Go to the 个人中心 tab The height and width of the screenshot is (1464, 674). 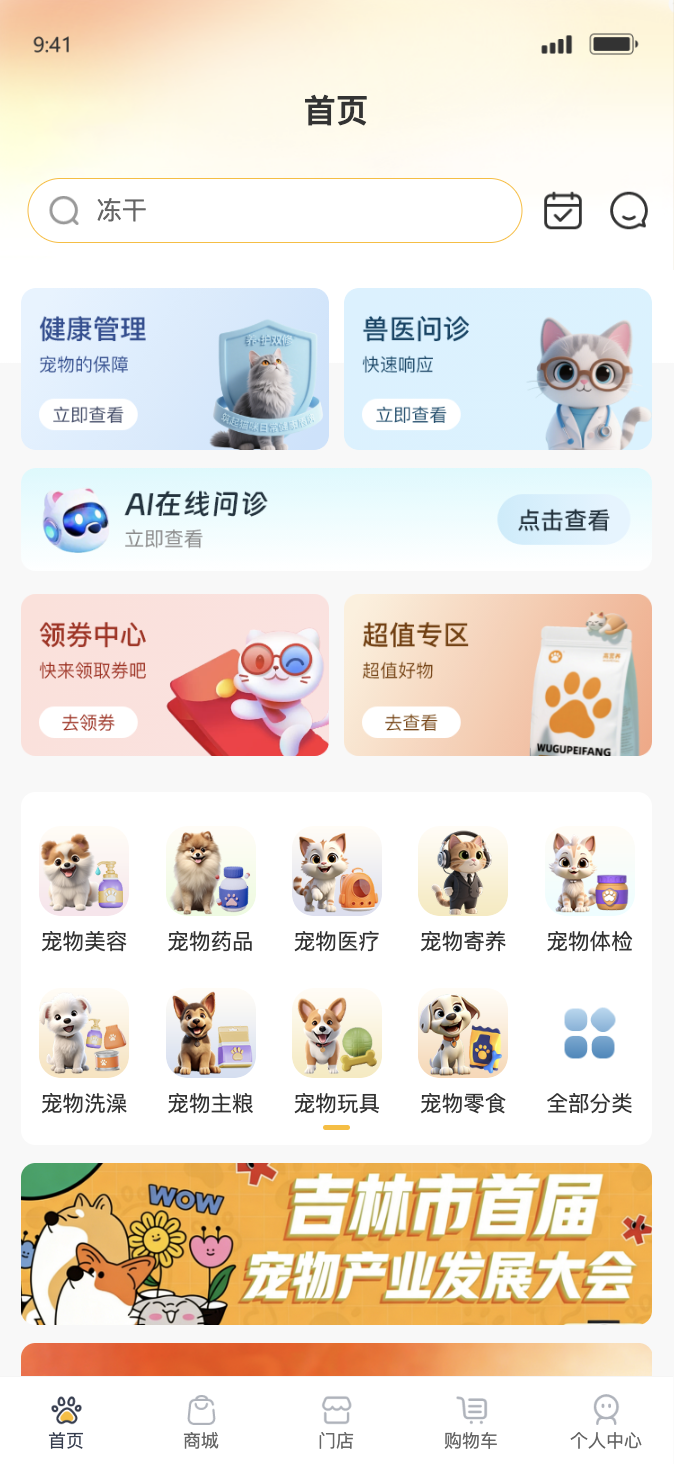[606, 1422]
